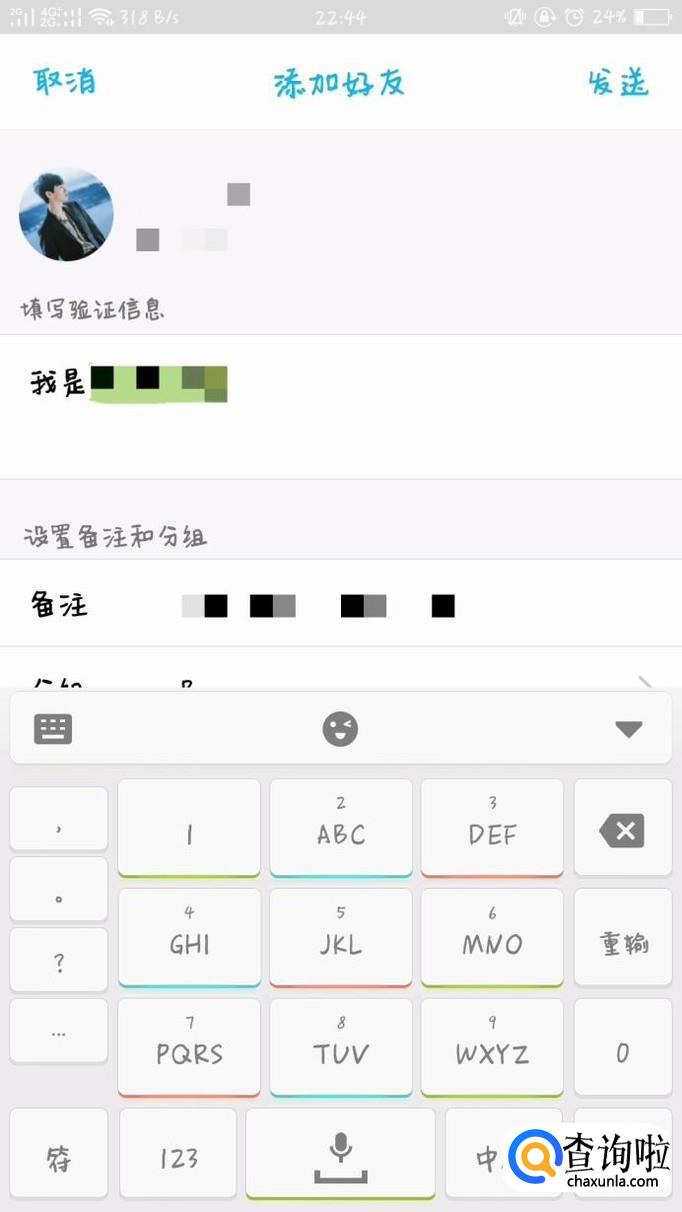The image size is (682, 1212).
Task: Send the friend request with 发送
Action: pyautogui.click(x=618, y=81)
